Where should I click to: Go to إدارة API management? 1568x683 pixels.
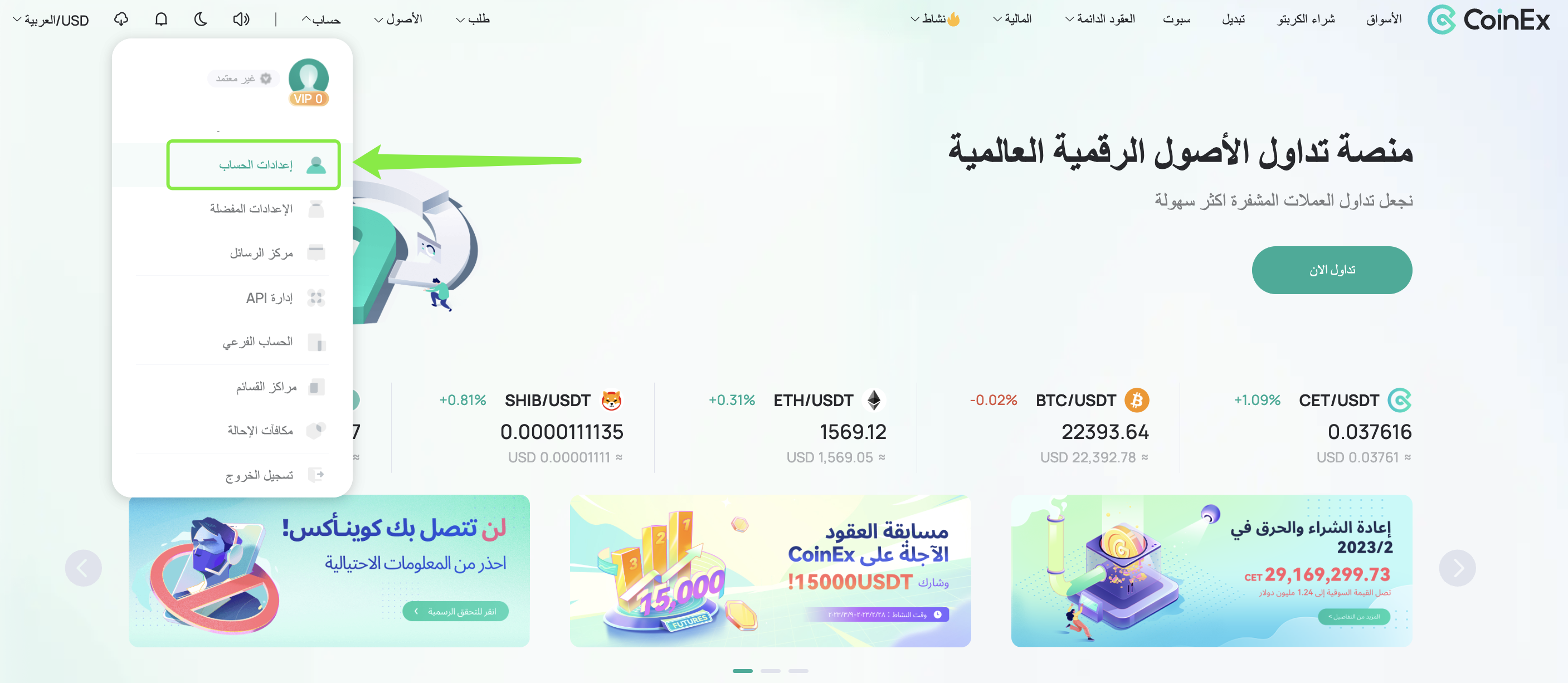[269, 297]
